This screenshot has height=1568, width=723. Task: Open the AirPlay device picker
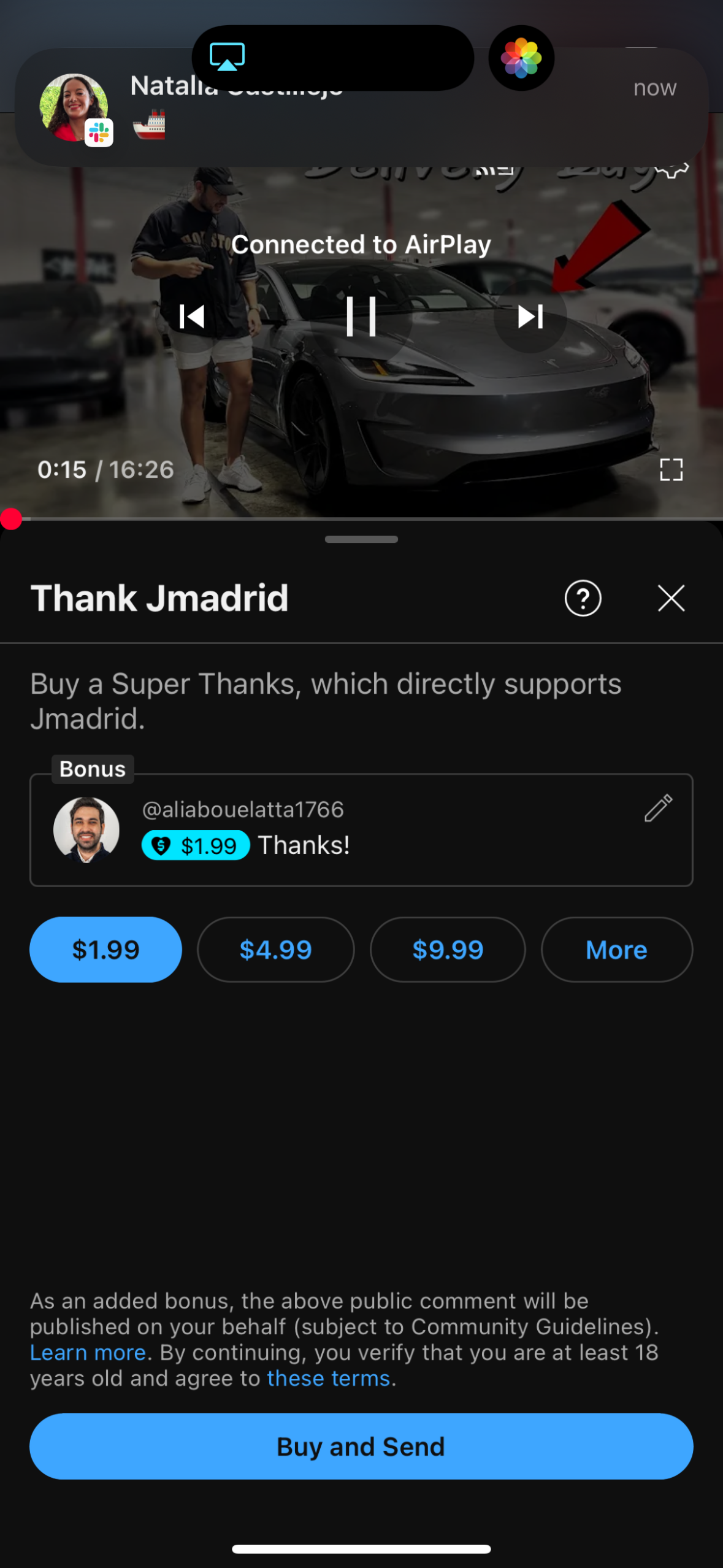(x=228, y=57)
